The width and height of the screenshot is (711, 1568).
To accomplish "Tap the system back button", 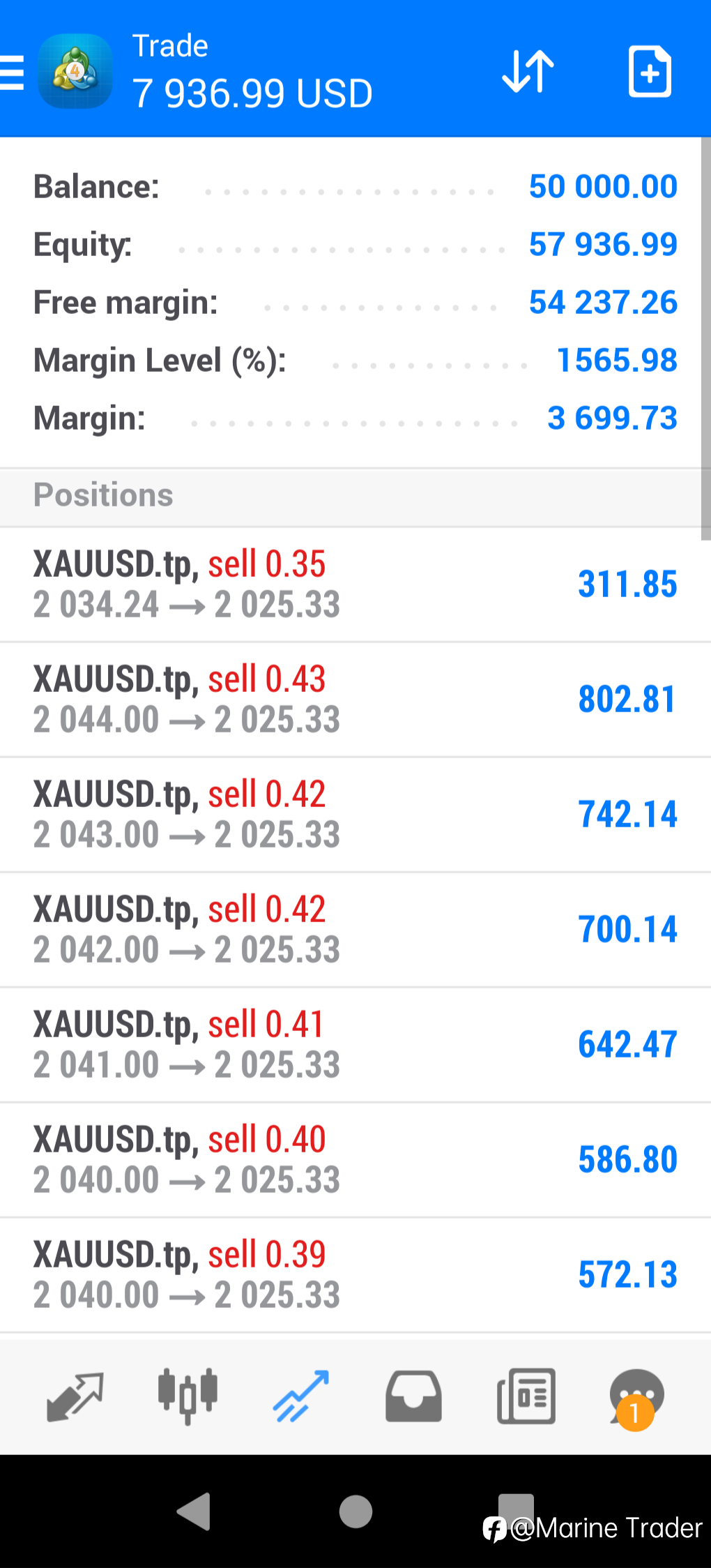I will click(194, 1512).
